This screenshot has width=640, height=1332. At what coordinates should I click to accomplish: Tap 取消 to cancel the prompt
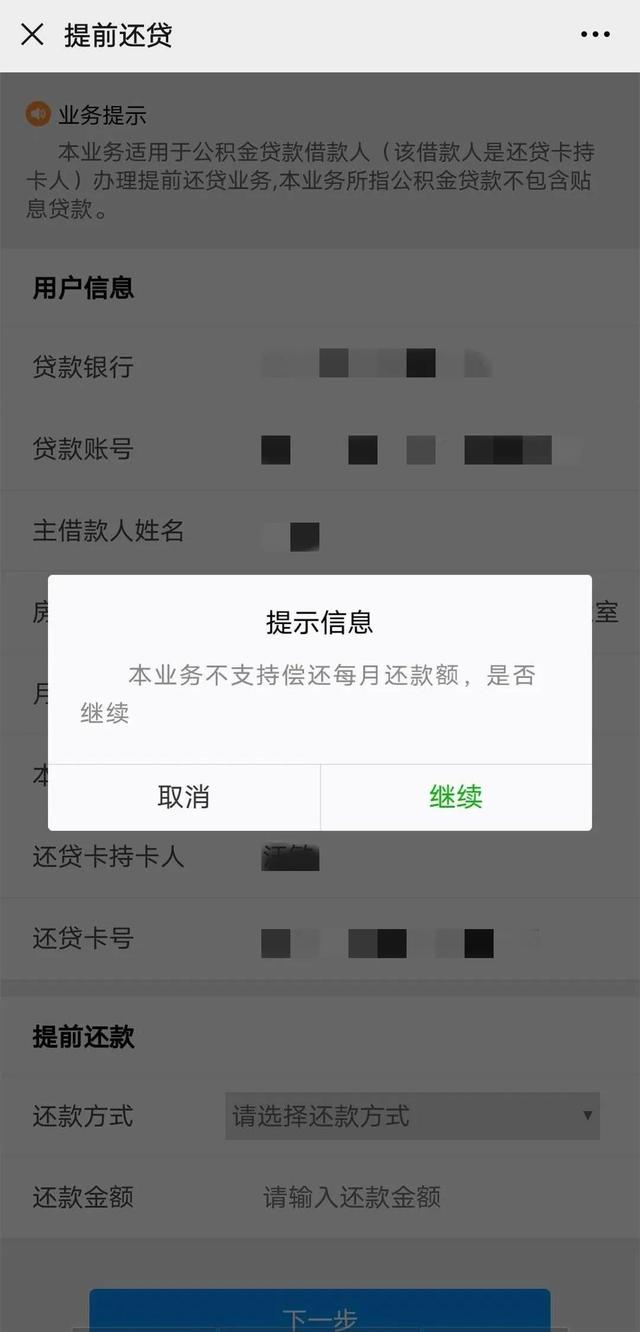click(184, 797)
